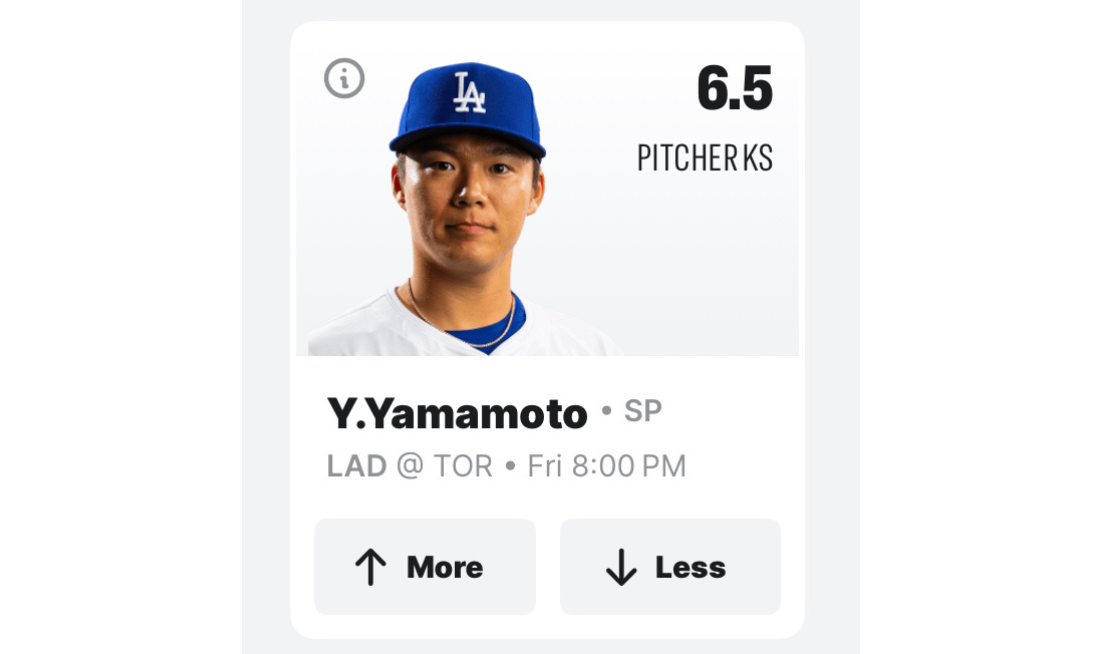
Task: Open the info icon on Yamamoto's card
Action: tap(345, 78)
